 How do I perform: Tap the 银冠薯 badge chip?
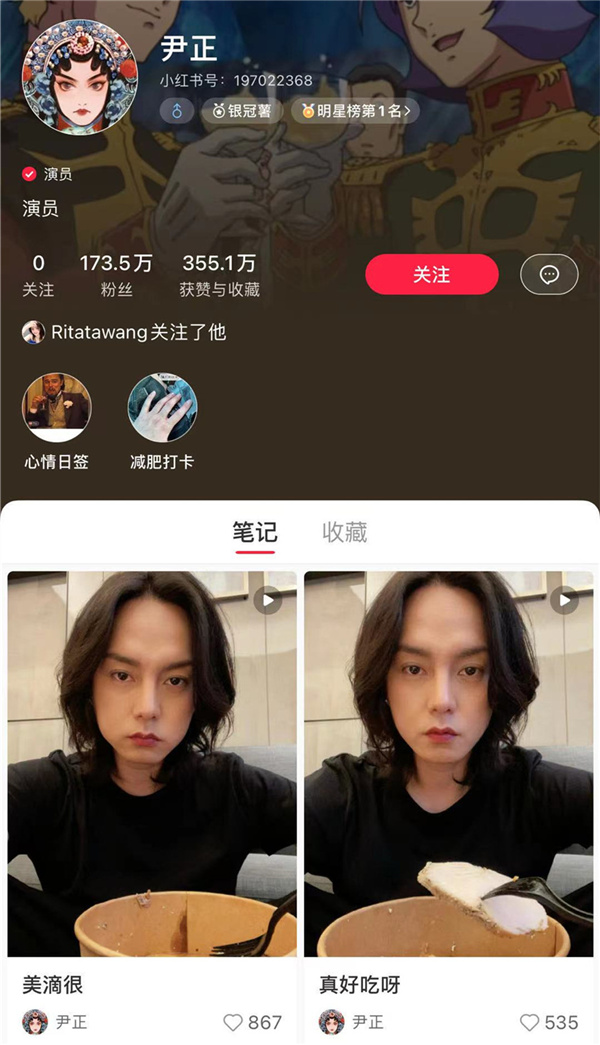pos(242,111)
